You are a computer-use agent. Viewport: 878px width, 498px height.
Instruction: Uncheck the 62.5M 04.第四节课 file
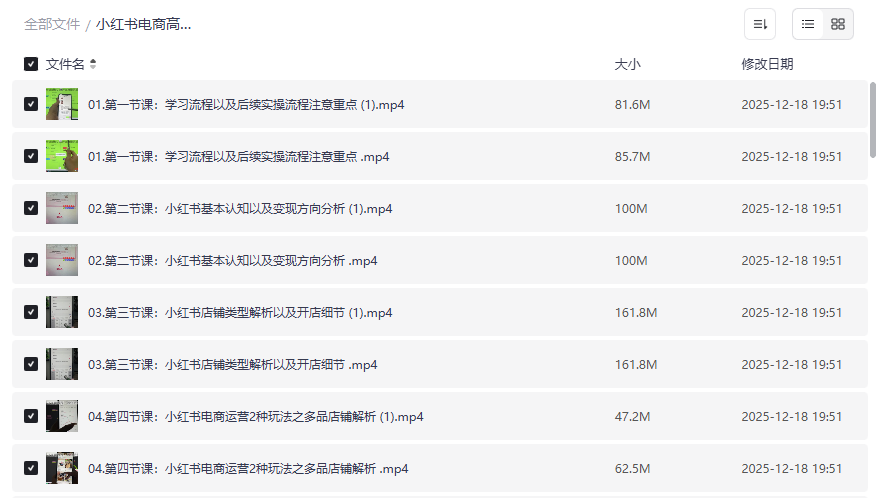(x=31, y=468)
